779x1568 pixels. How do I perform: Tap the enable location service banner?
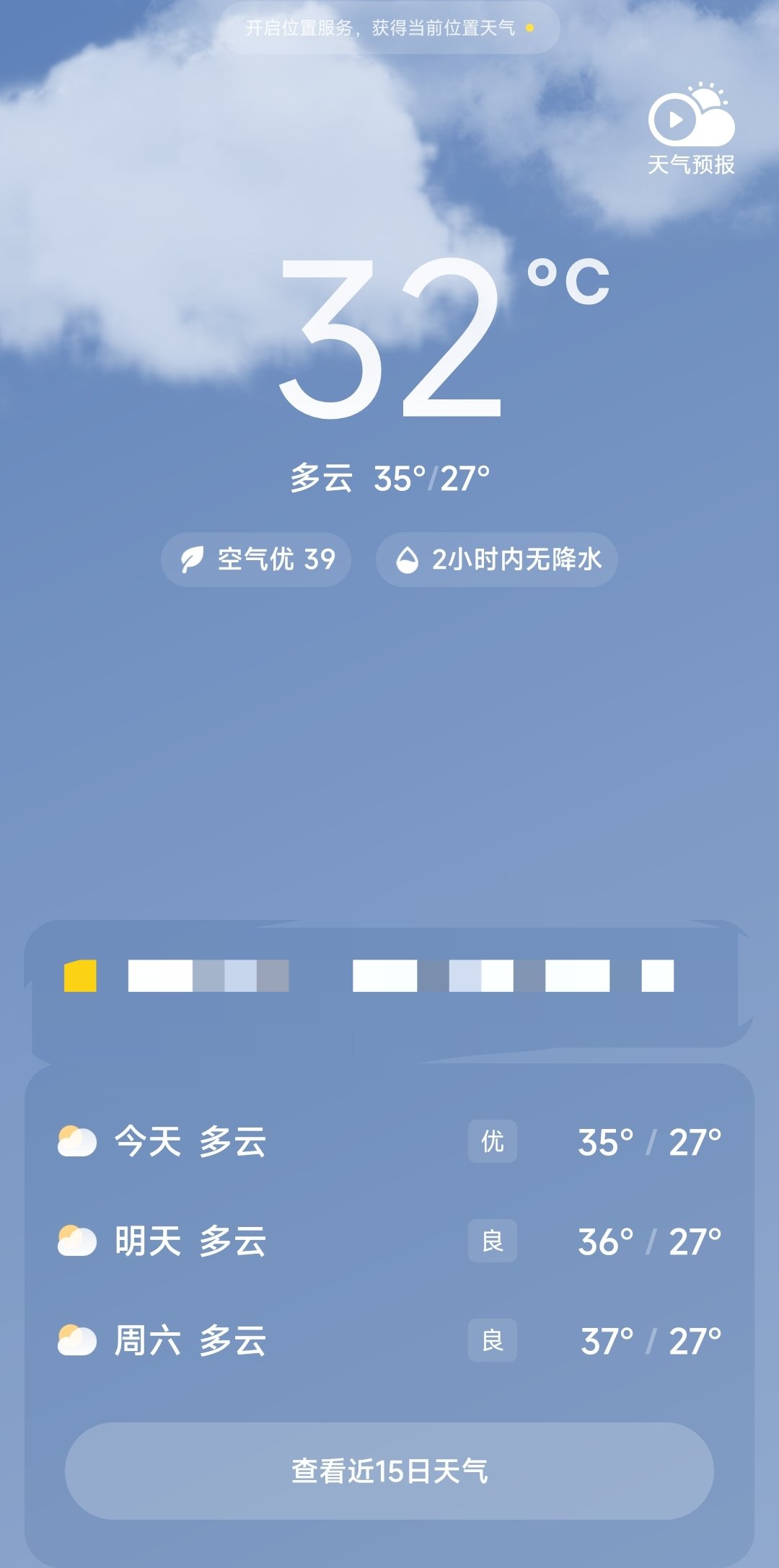tap(389, 28)
